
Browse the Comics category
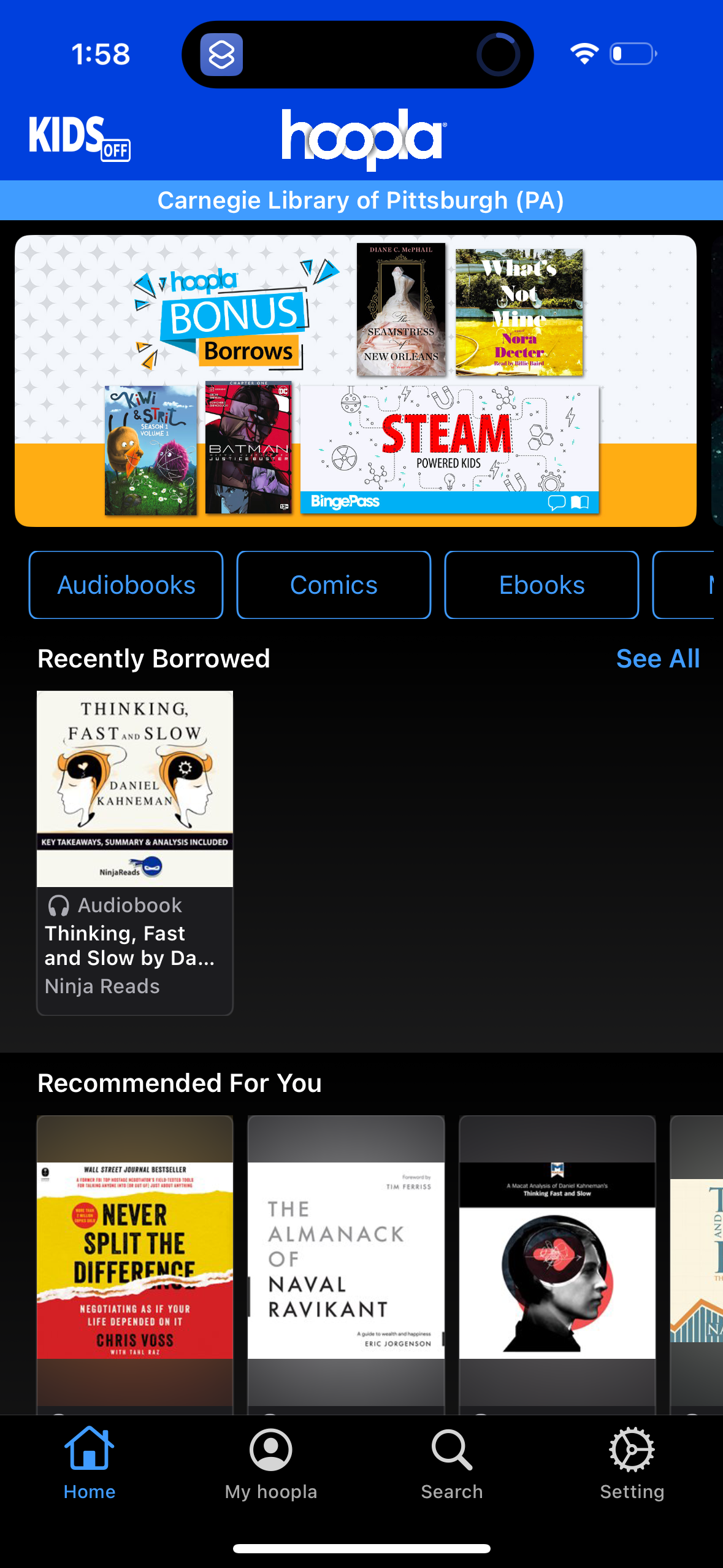(x=333, y=584)
